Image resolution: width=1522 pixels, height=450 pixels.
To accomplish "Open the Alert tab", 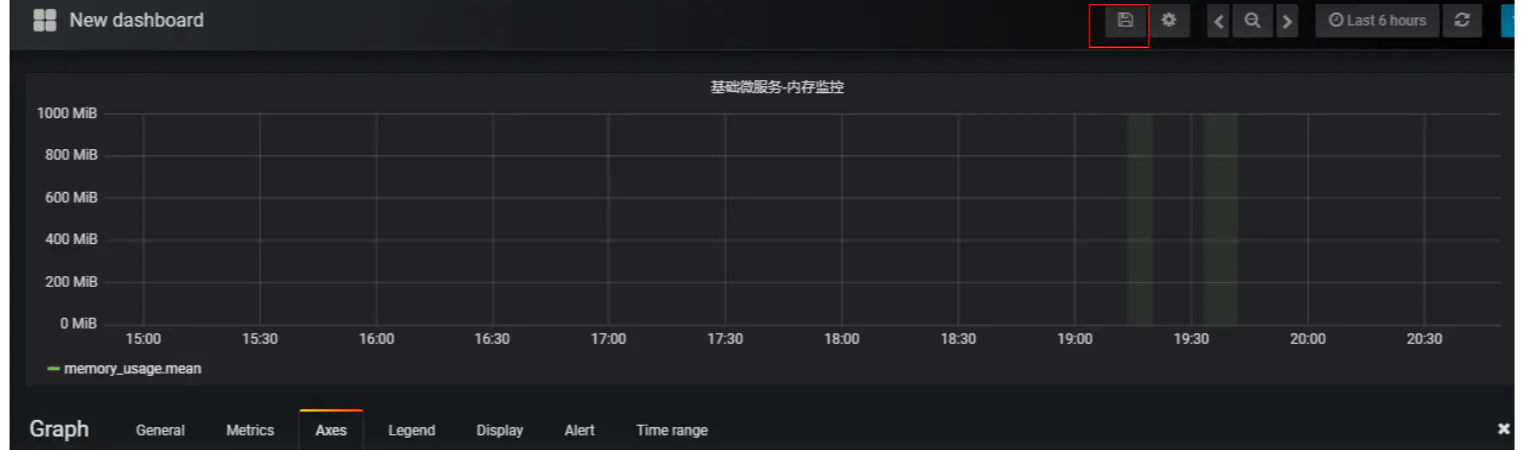I will tap(579, 430).
